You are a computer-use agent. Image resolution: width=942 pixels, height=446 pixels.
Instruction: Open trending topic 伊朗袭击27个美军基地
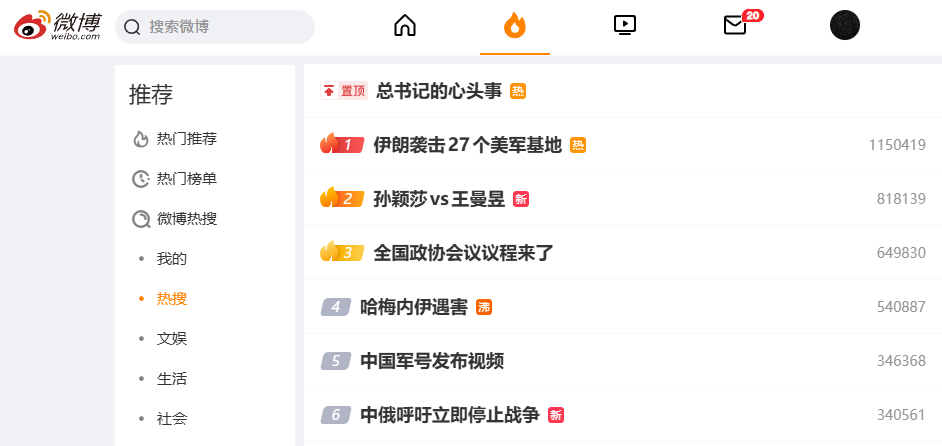467,145
